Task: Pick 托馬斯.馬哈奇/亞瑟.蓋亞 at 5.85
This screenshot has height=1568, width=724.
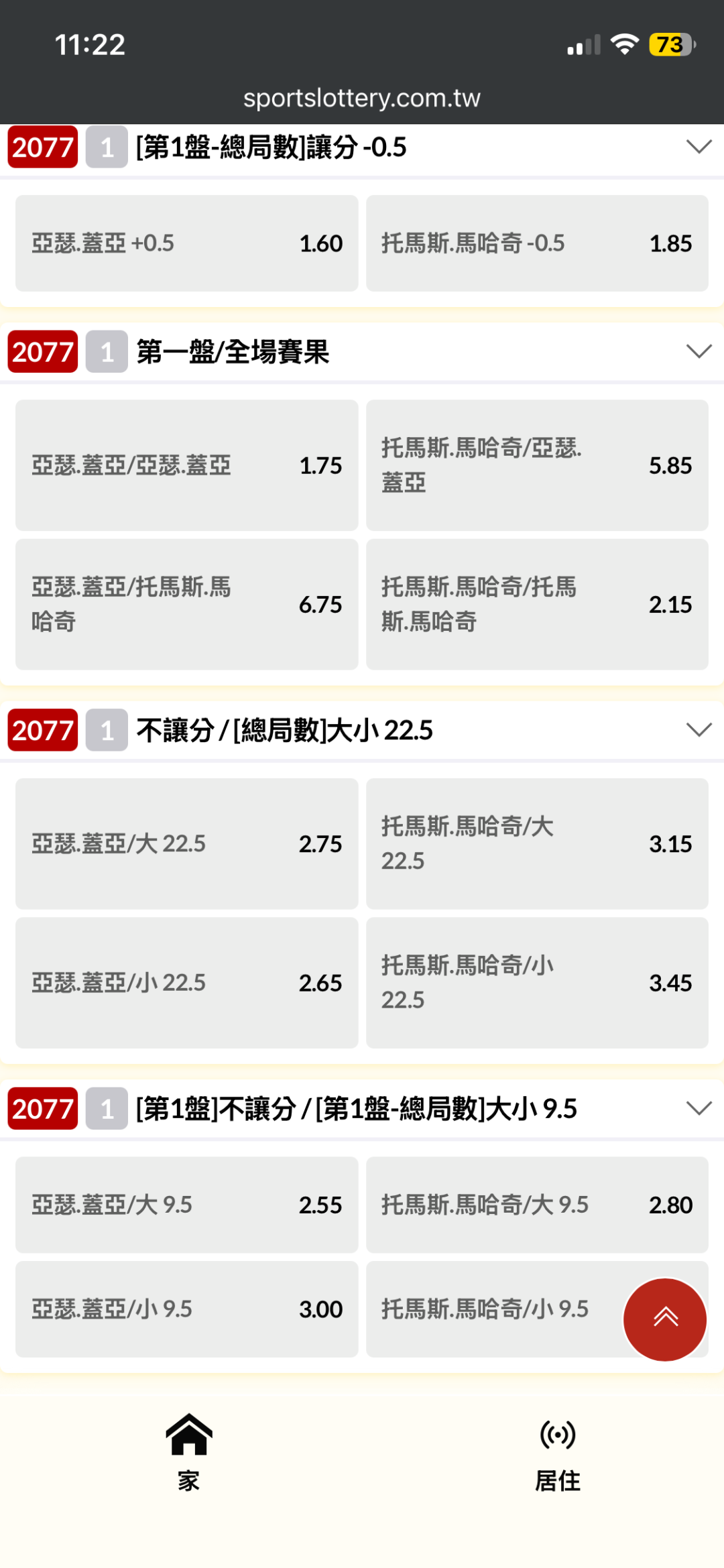Action: [x=537, y=465]
